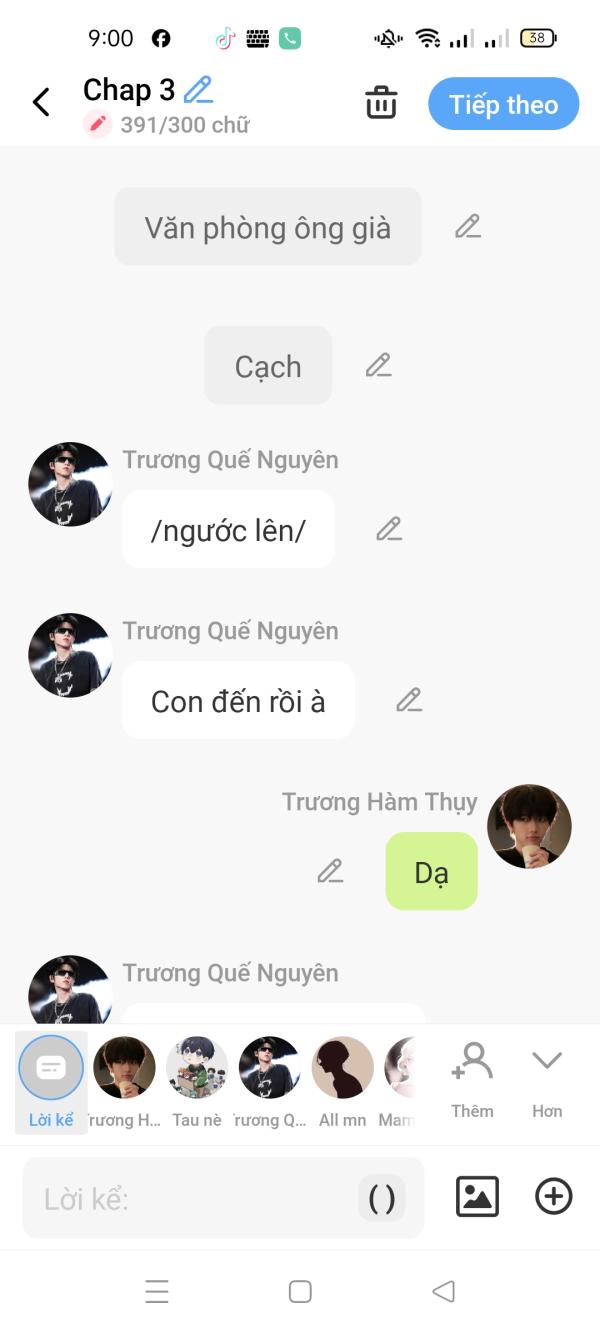The image size is (600, 1333).
Task: Delete chapter with the trash icon
Action: [x=381, y=103]
